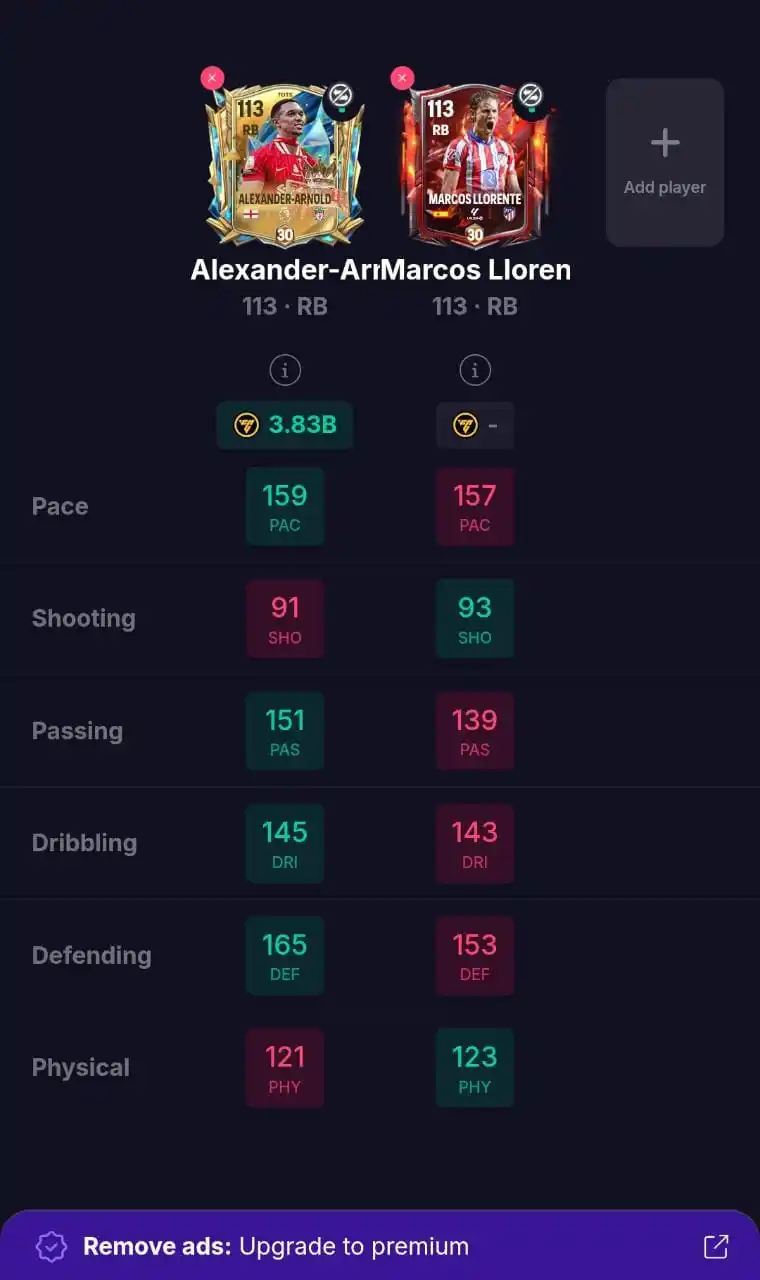Upgrade to premium to remove ads

380,1246
